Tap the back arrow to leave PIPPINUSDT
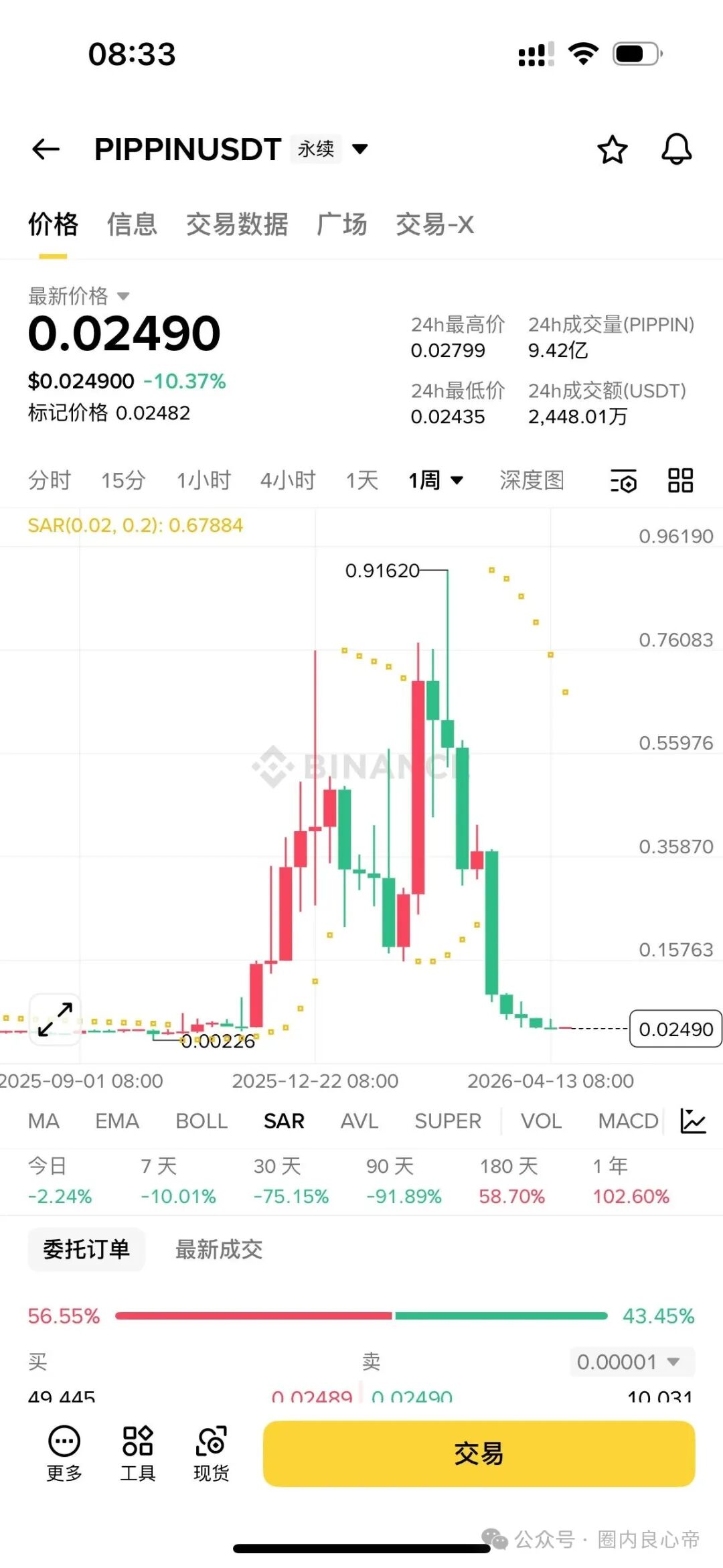723x1568 pixels. coord(45,149)
